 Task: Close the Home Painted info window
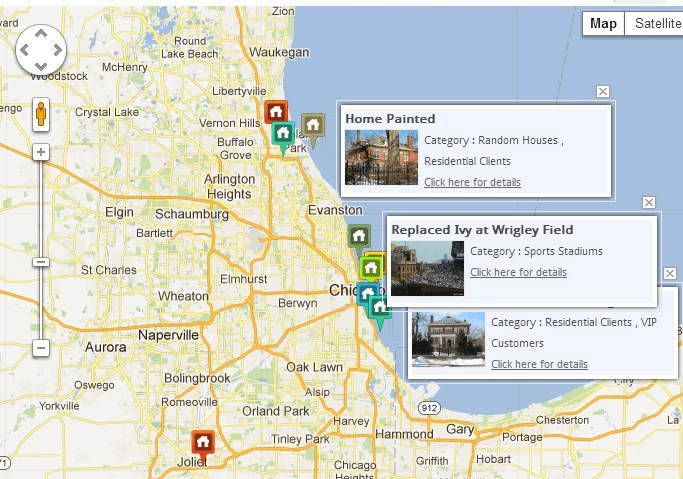602,92
